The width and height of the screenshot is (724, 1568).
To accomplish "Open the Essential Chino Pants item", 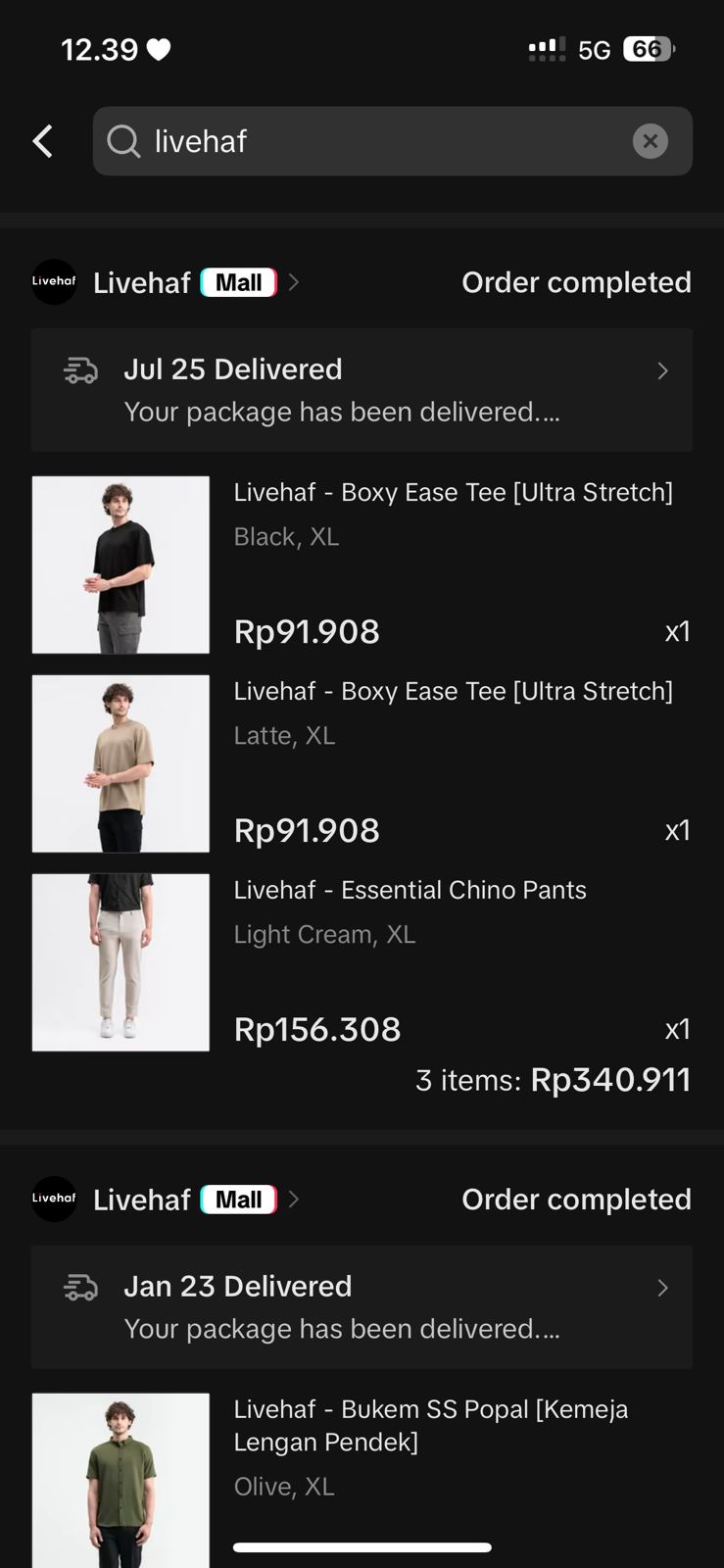I will [x=362, y=962].
